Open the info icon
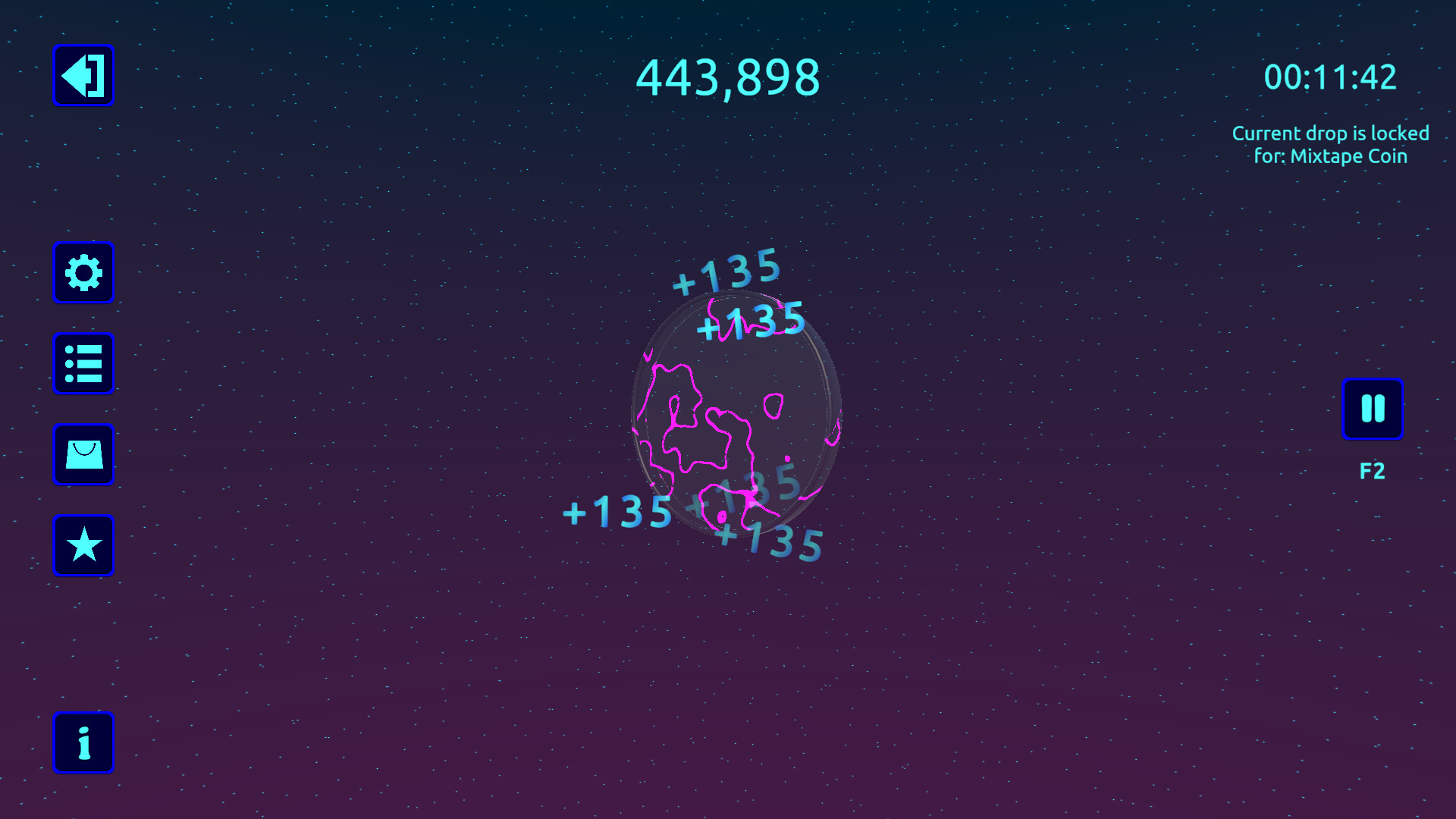This screenshot has width=1456, height=819. point(83,742)
